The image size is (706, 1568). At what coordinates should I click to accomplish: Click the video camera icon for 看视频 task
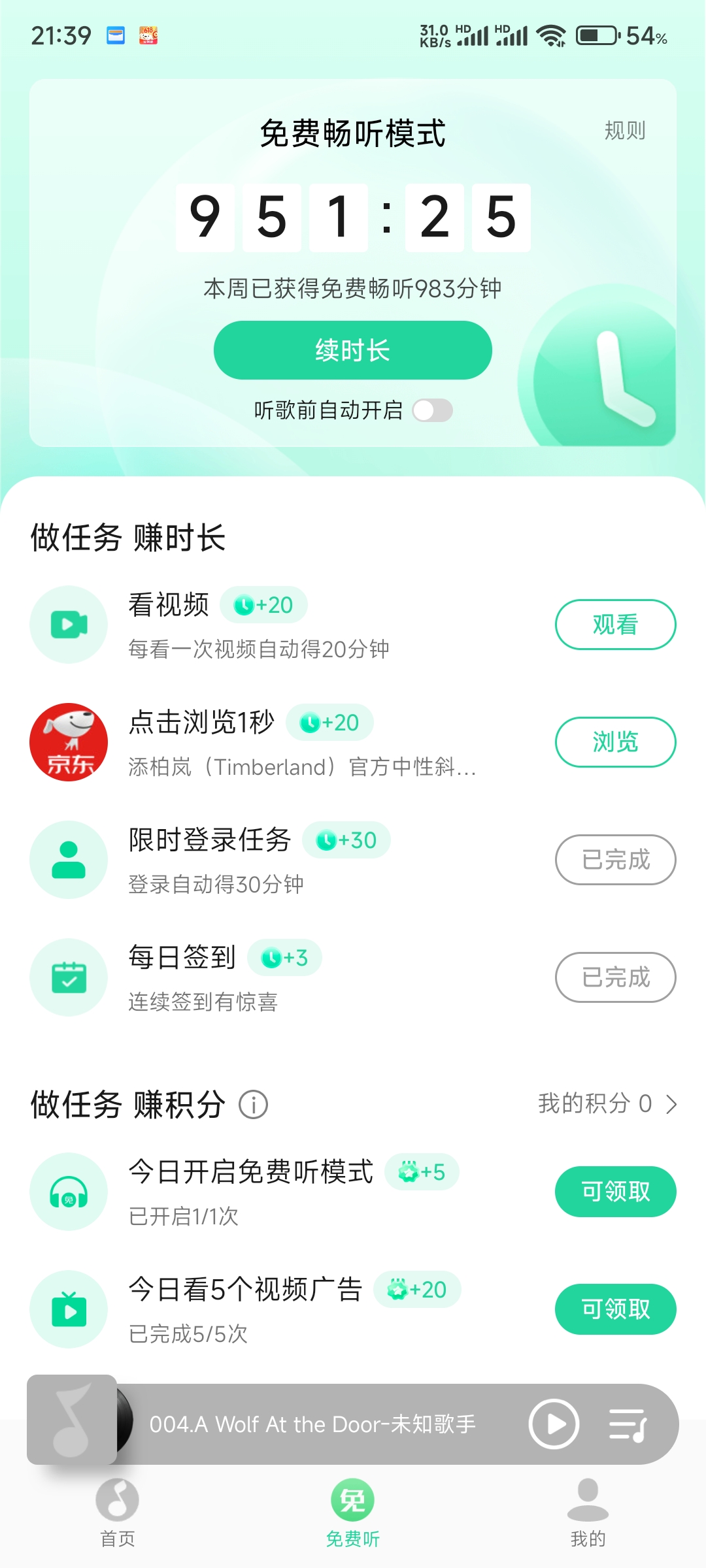[69, 625]
